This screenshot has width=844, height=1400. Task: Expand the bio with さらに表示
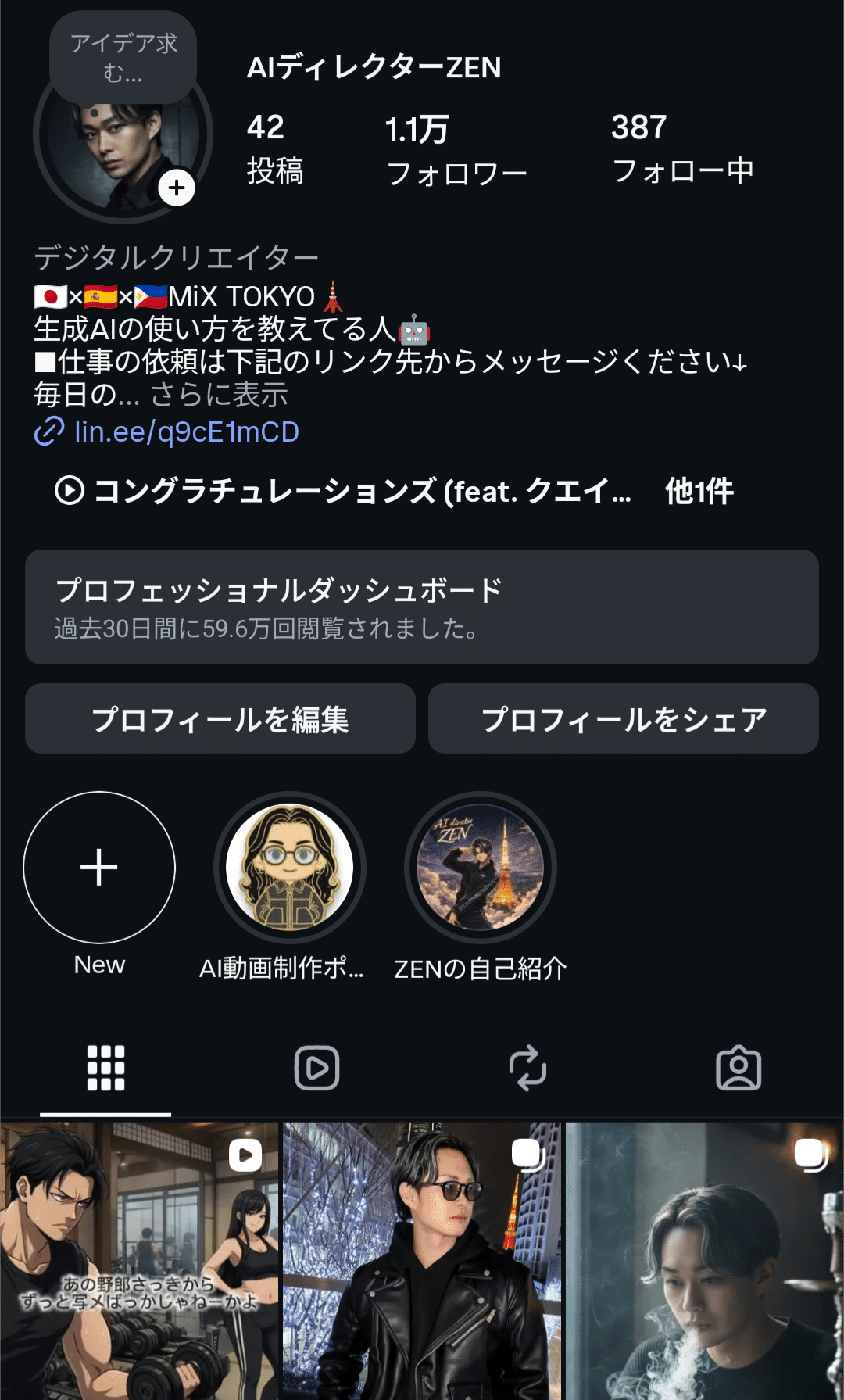pos(220,395)
